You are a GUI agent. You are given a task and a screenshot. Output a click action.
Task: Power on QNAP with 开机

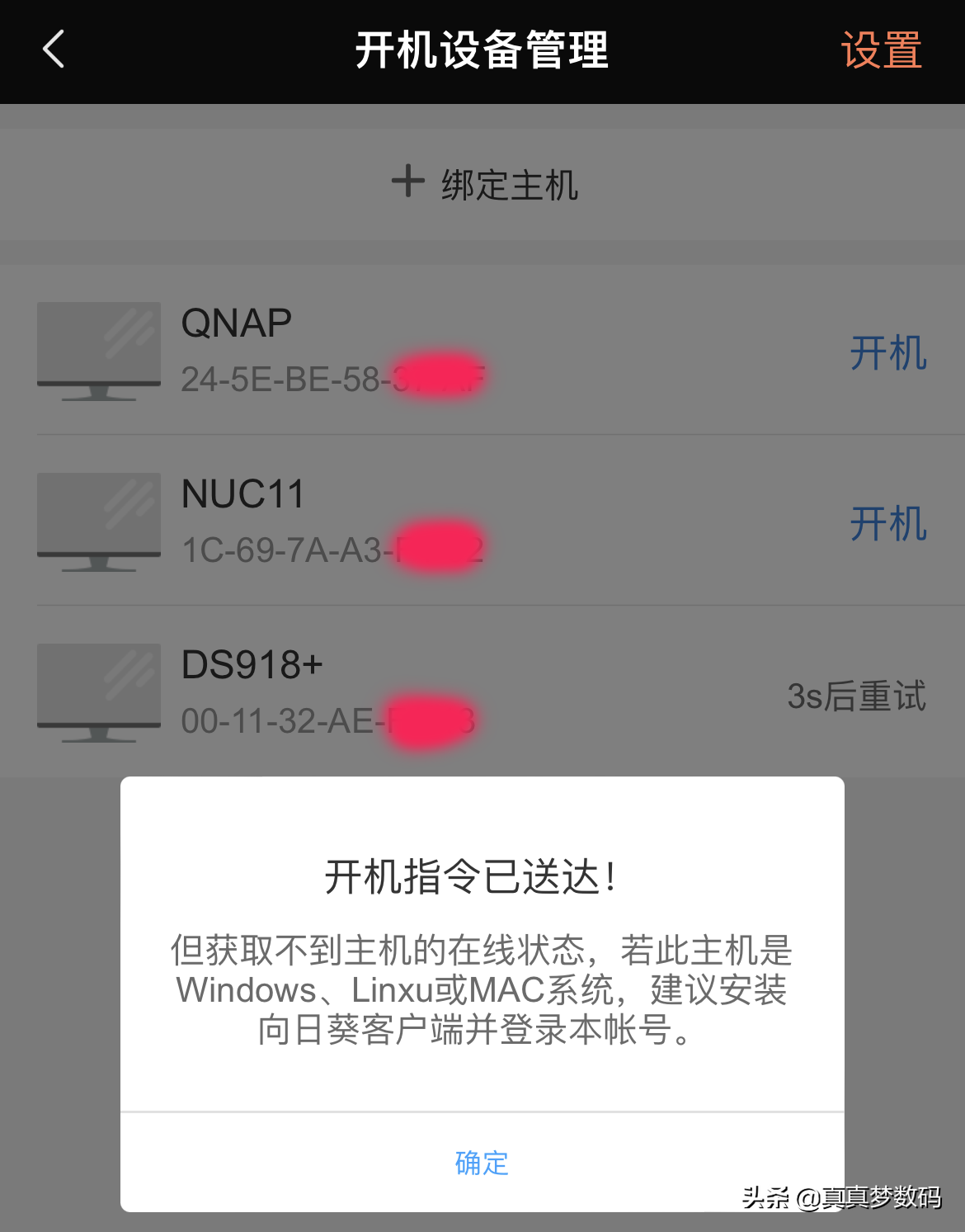pyautogui.click(x=887, y=353)
